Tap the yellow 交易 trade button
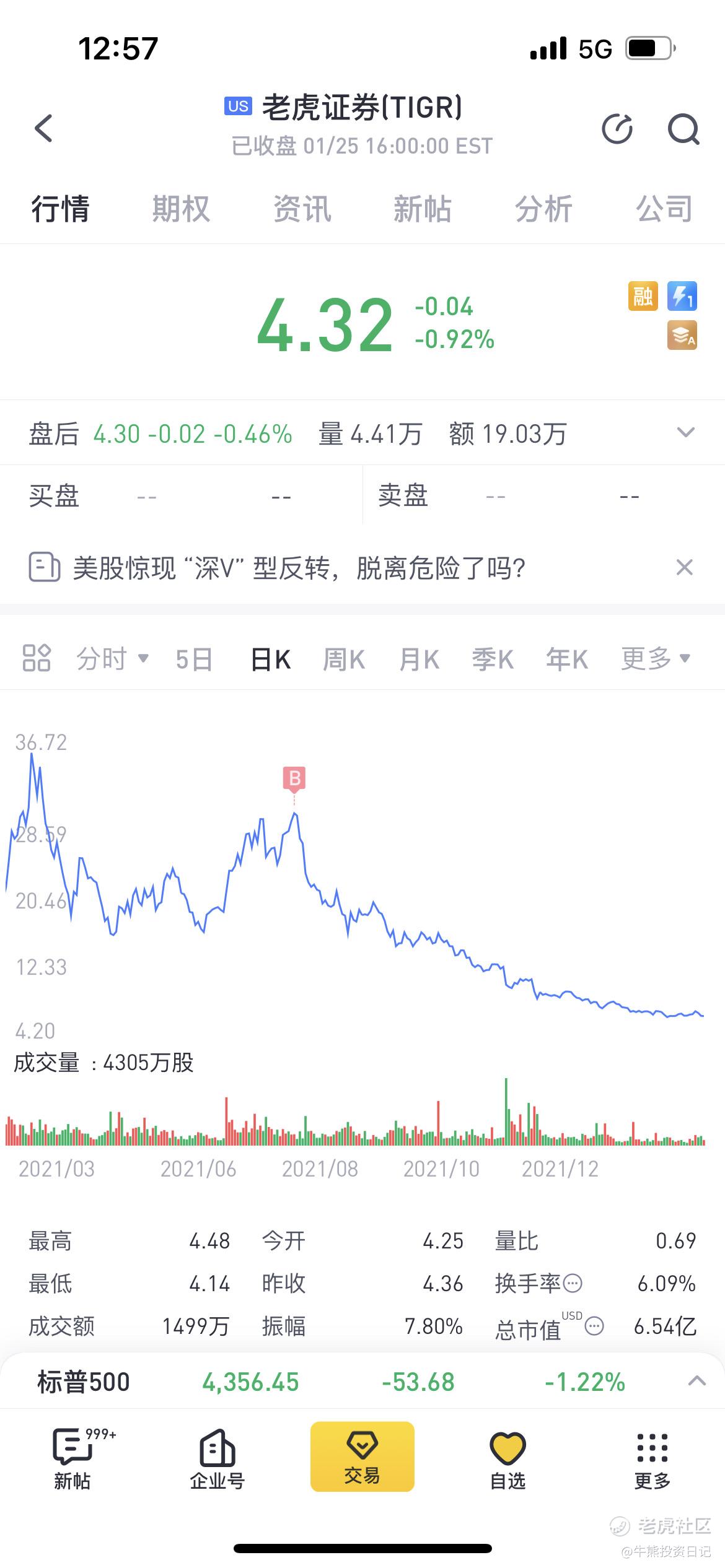 (362, 1457)
